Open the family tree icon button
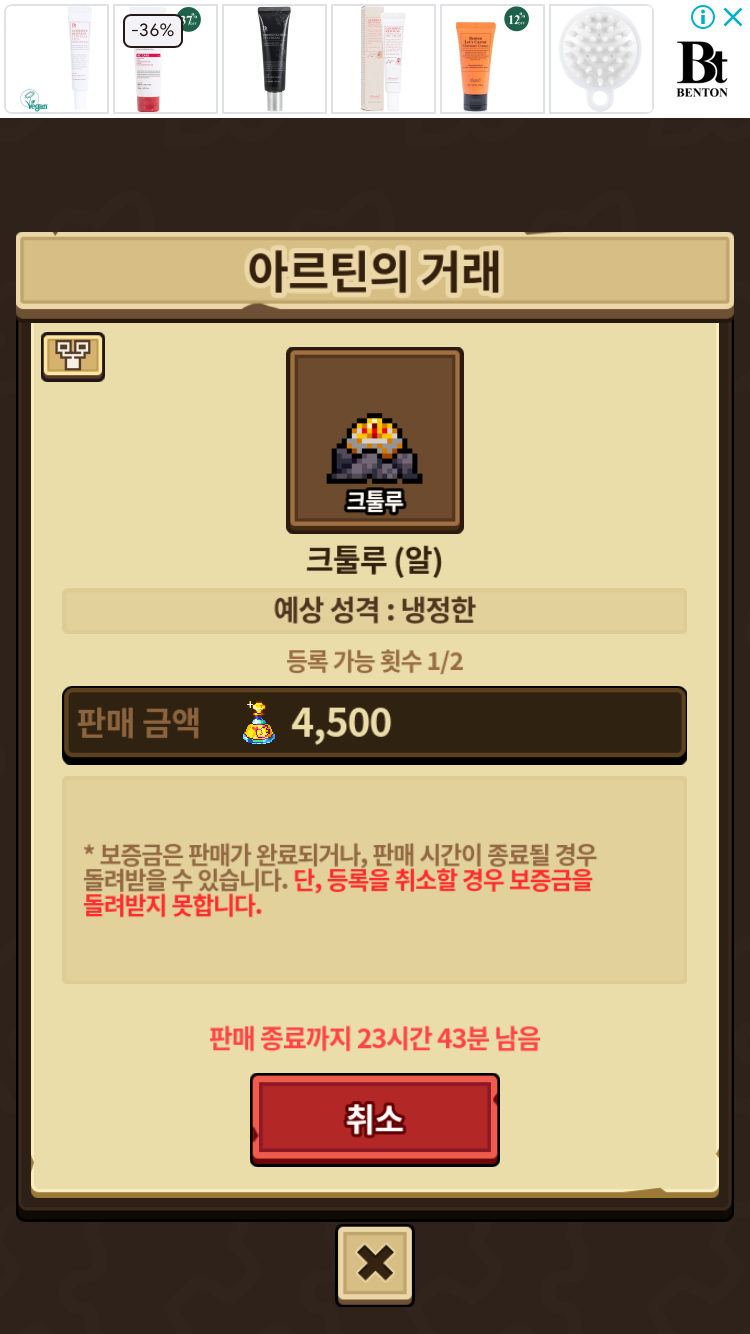 73,355
